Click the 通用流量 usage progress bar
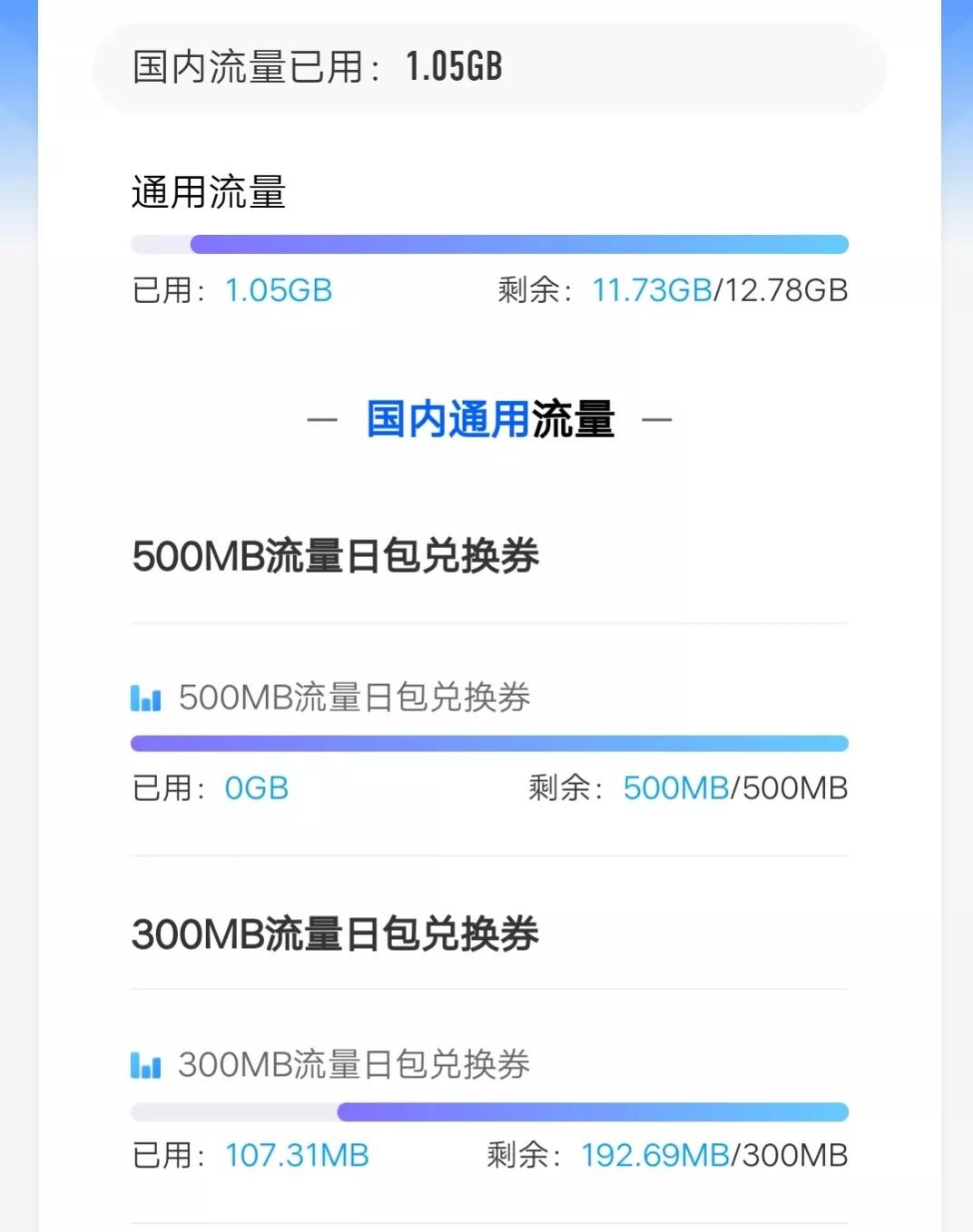The height and width of the screenshot is (1232, 973). 490,243
